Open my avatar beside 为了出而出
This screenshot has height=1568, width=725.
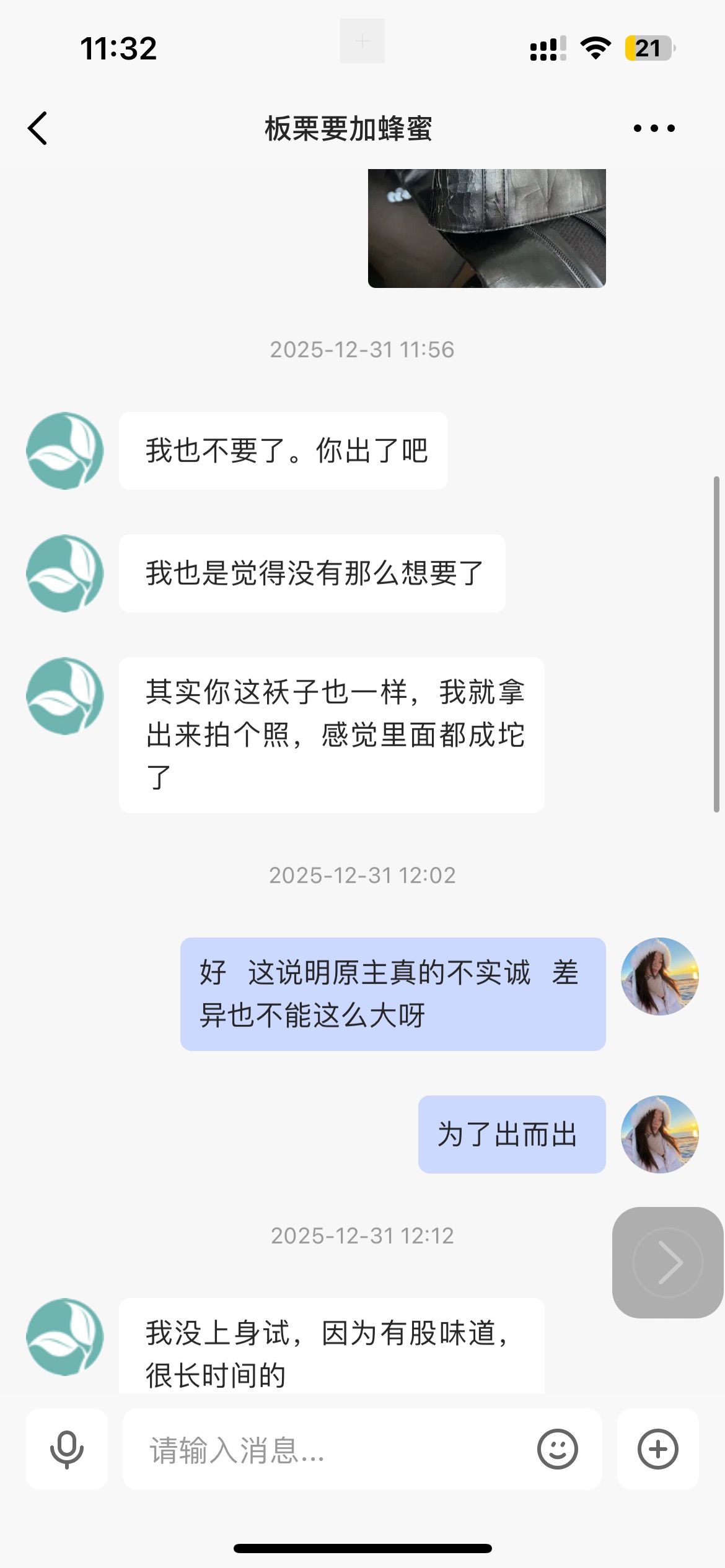point(660,1135)
